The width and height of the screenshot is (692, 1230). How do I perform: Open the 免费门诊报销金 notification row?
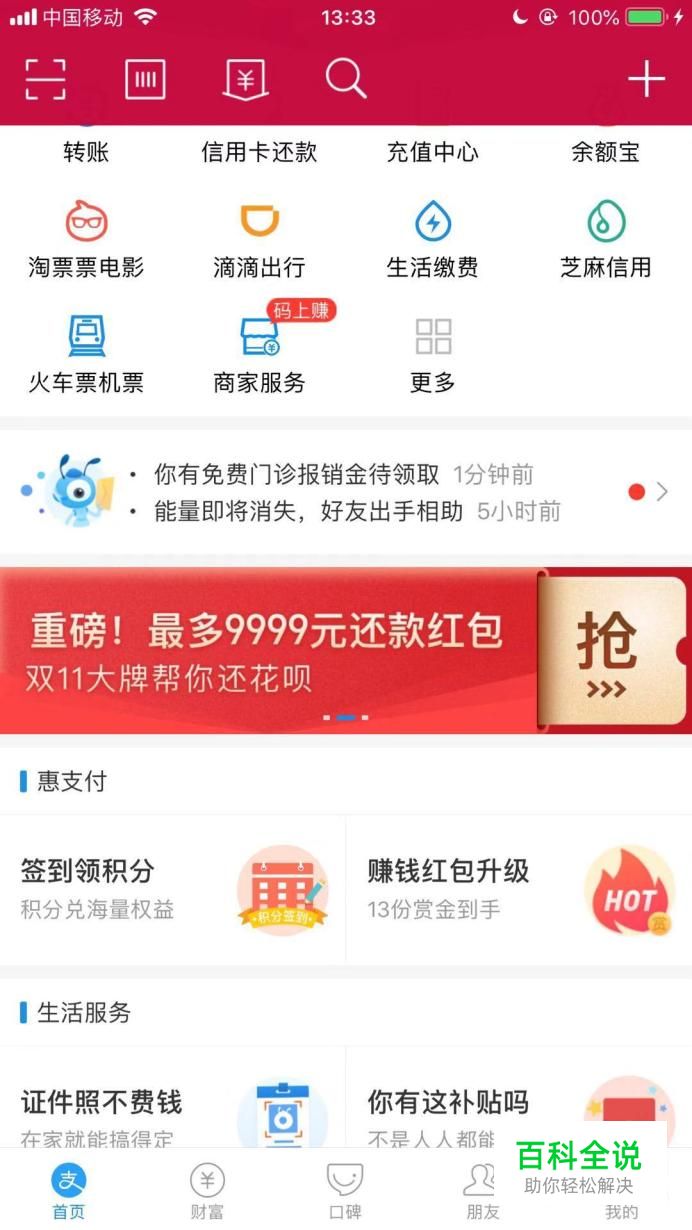[340, 475]
